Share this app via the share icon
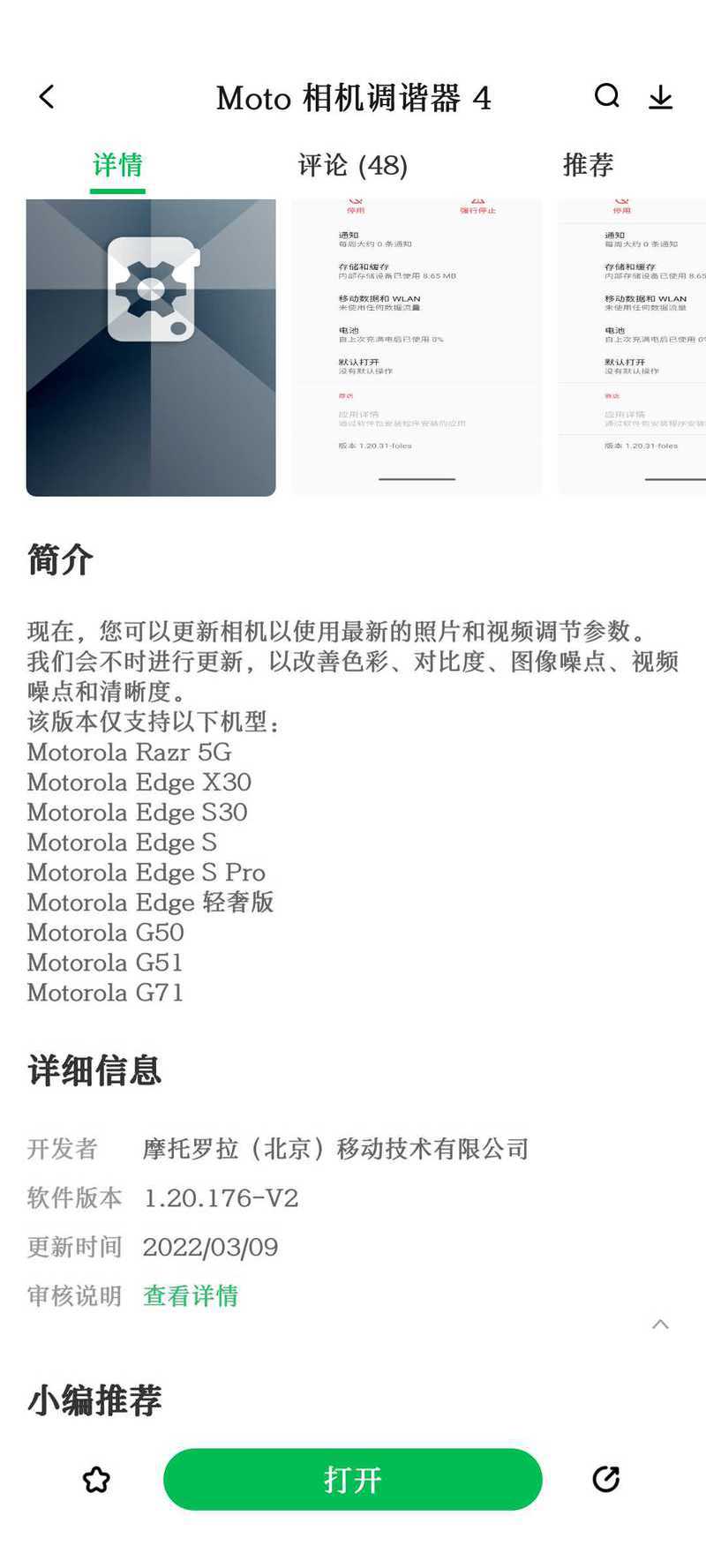Screen dimensions: 706x1568 pyautogui.click(x=606, y=1479)
